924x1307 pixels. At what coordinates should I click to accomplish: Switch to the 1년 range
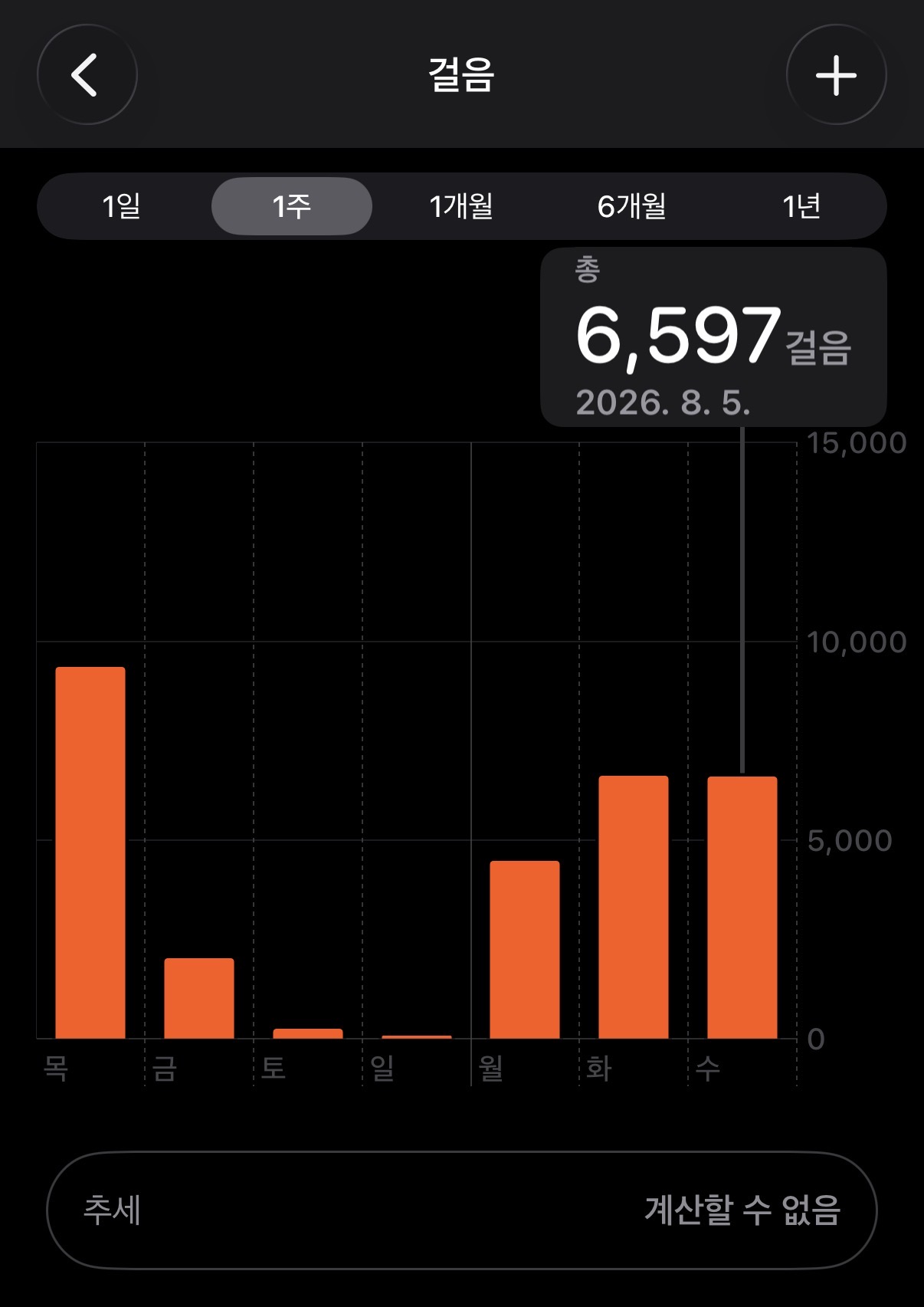801,206
